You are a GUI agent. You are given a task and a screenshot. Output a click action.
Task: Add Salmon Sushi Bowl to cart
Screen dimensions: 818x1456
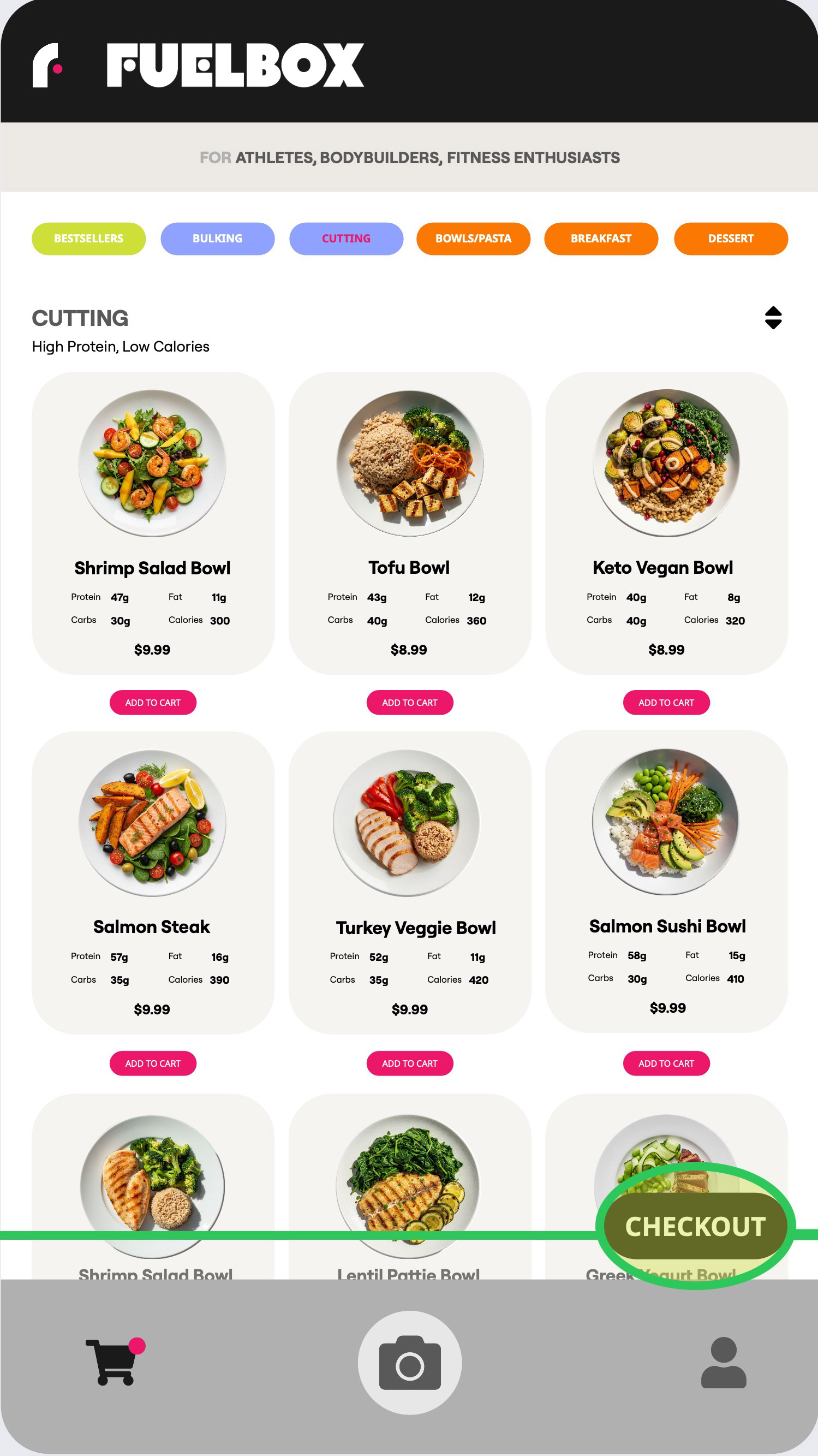tap(666, 1063)
